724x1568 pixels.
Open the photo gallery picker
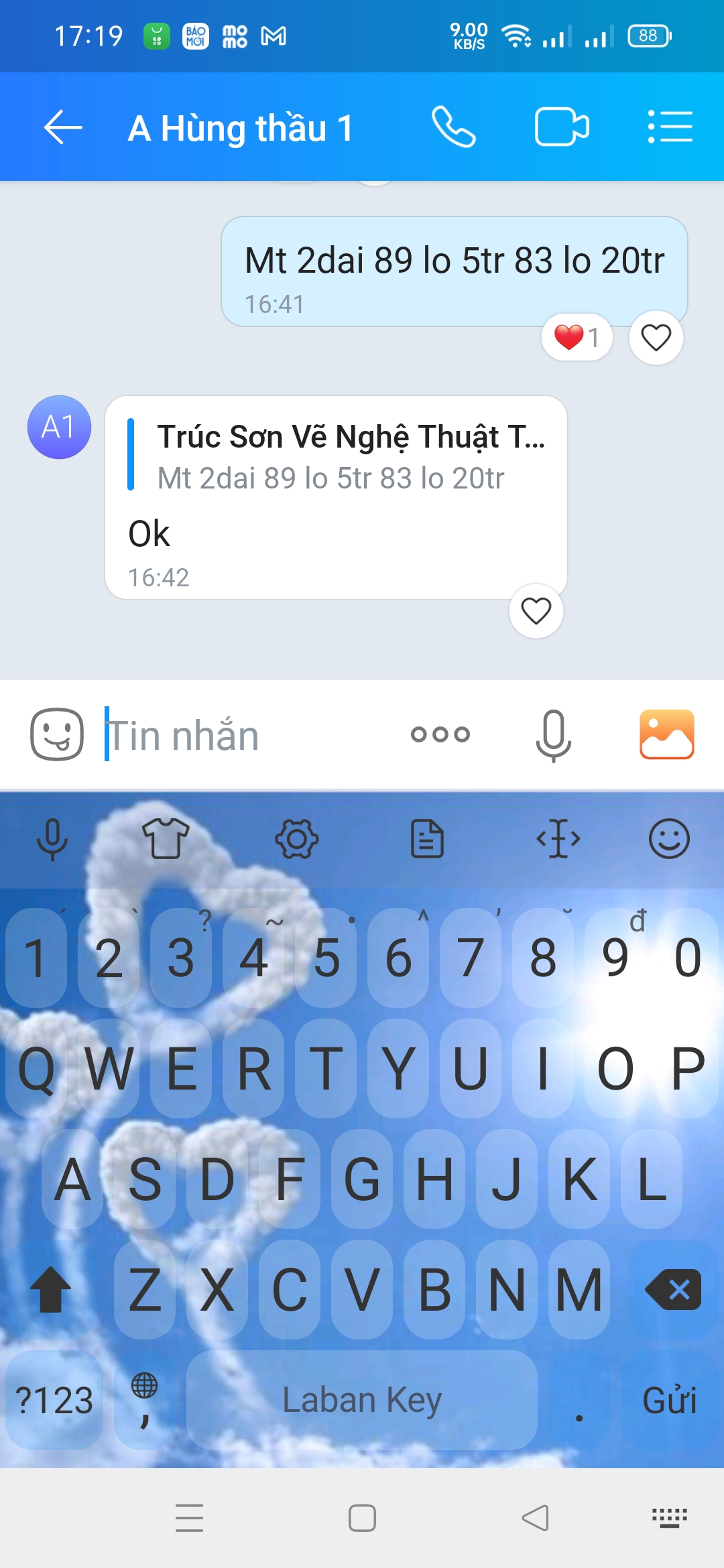(x=667, y=734)
